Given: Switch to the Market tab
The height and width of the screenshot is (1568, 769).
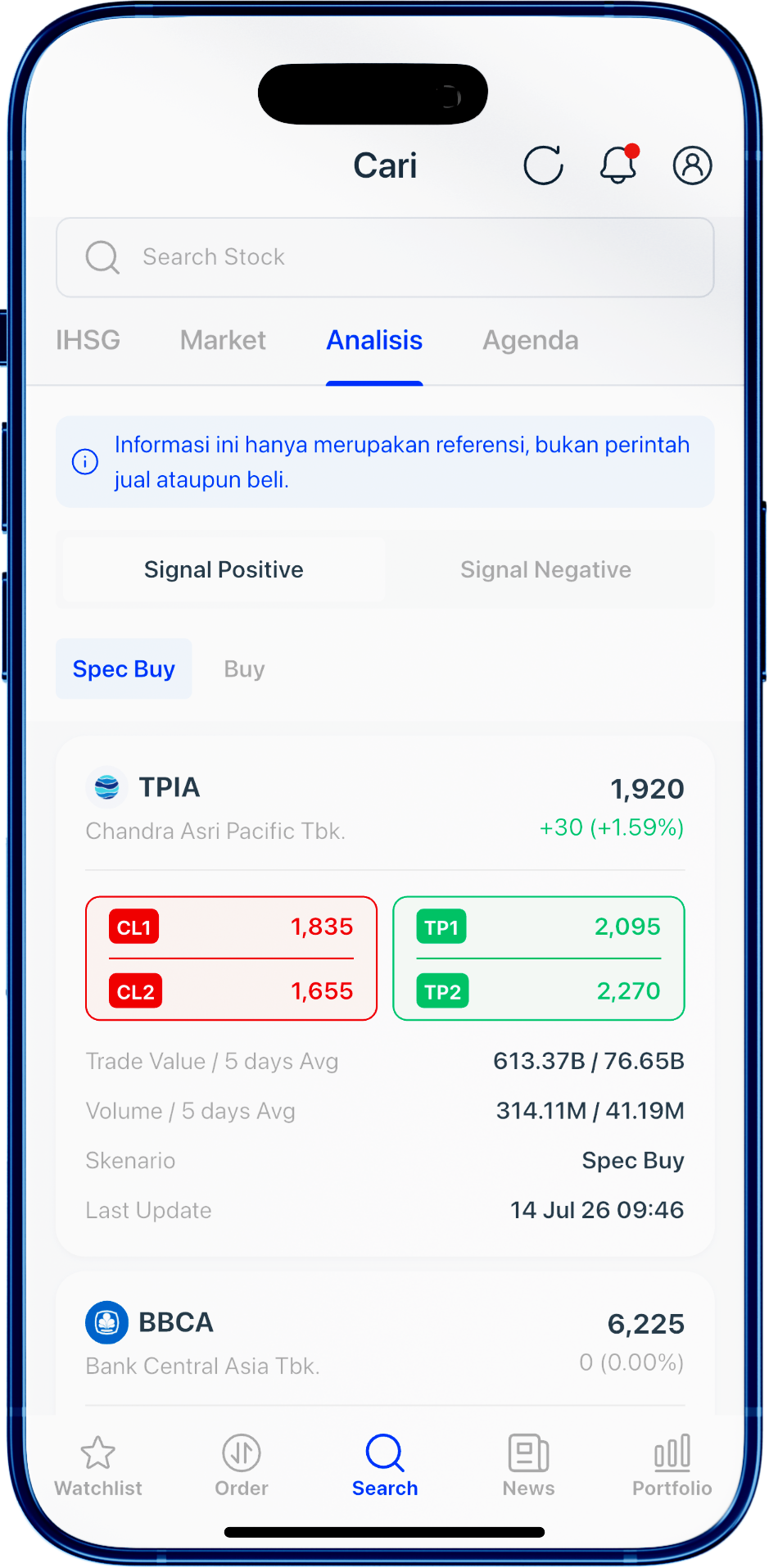Looking at the screenshot, I should [223, 340].
